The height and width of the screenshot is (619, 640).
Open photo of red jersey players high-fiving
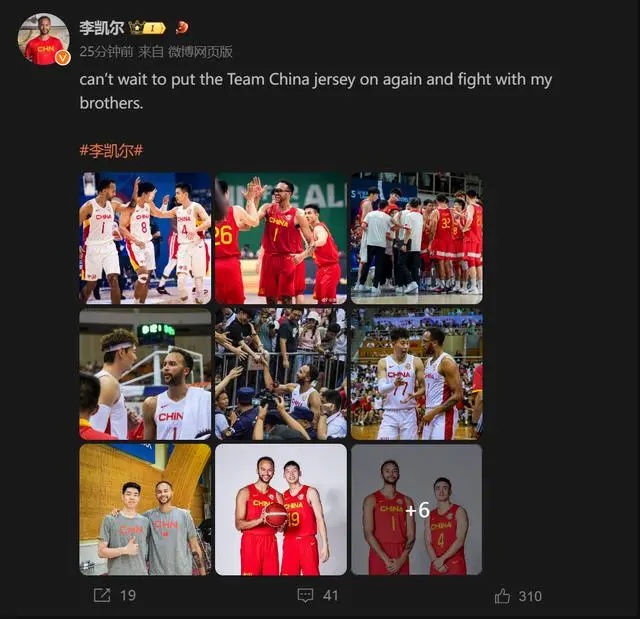pyautogui.click(x=280, y=238)
